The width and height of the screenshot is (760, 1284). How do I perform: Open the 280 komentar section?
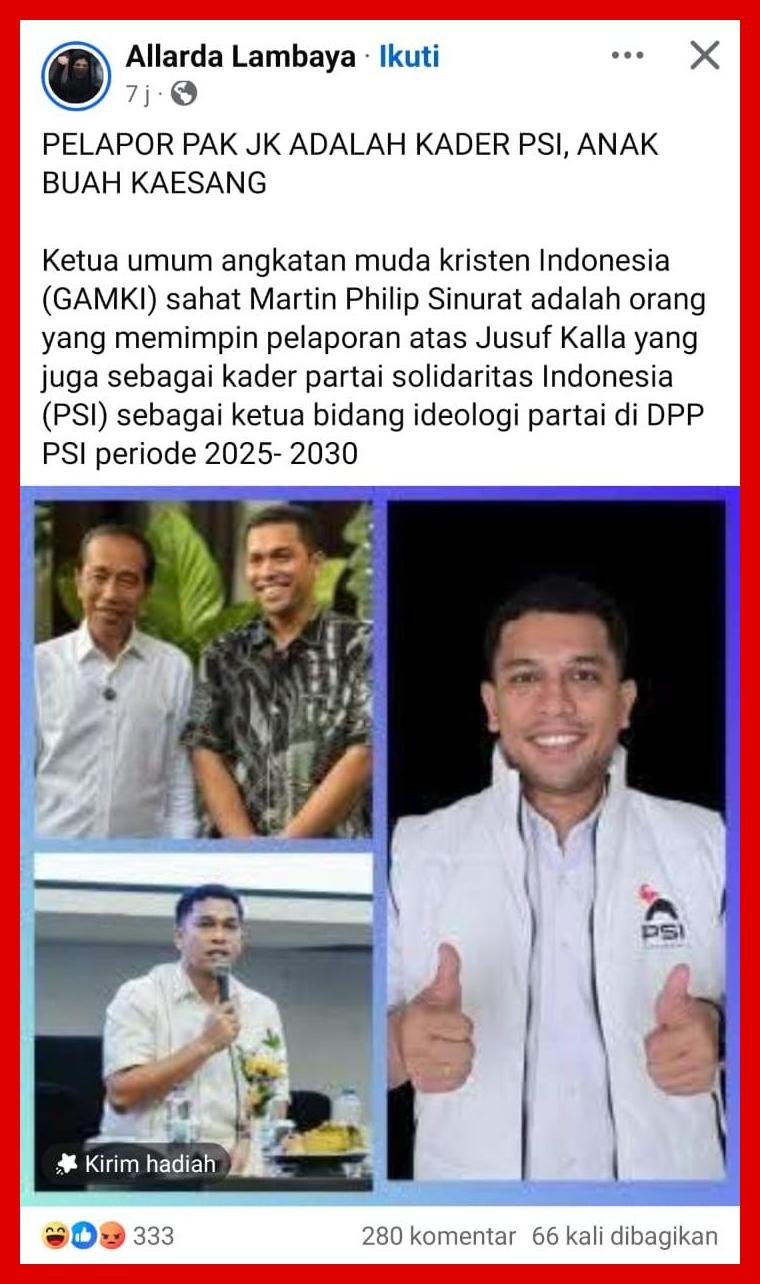pyautogui.click(x=438, y=1236)
